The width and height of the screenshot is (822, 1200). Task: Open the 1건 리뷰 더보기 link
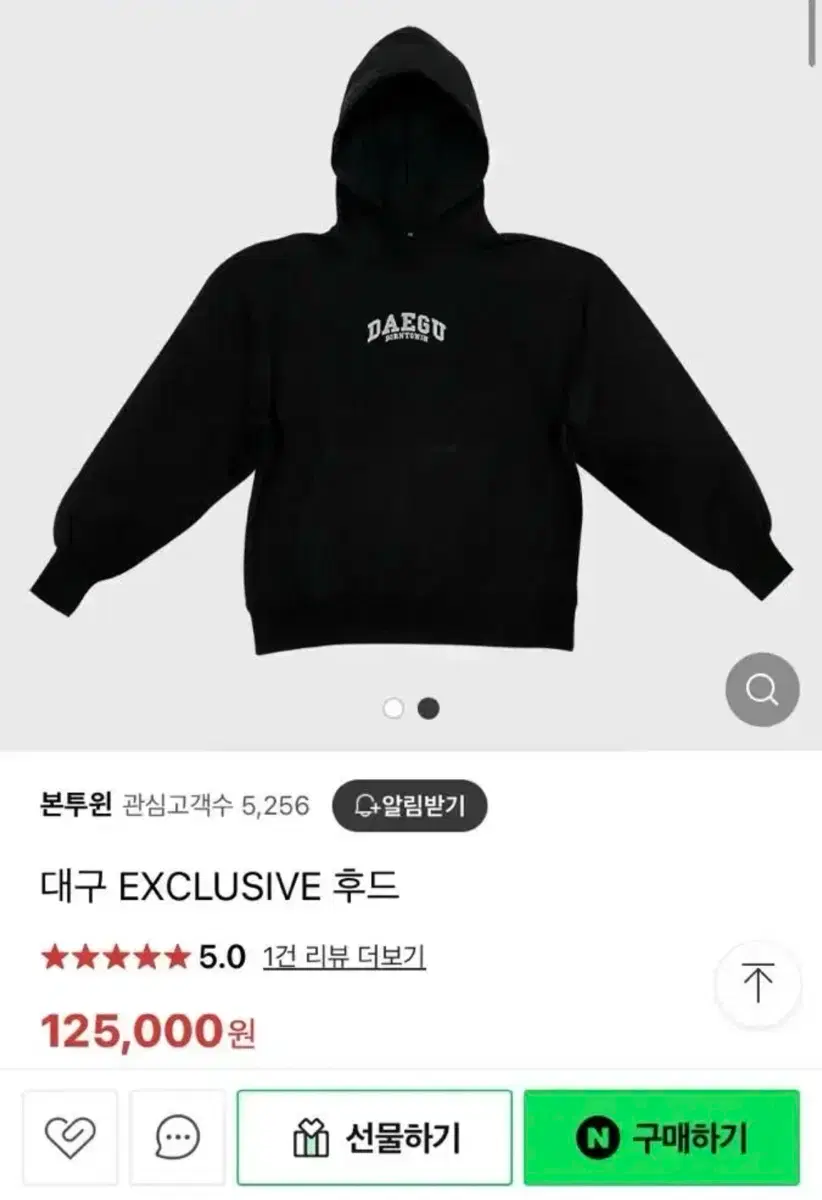tap(344, 957)
